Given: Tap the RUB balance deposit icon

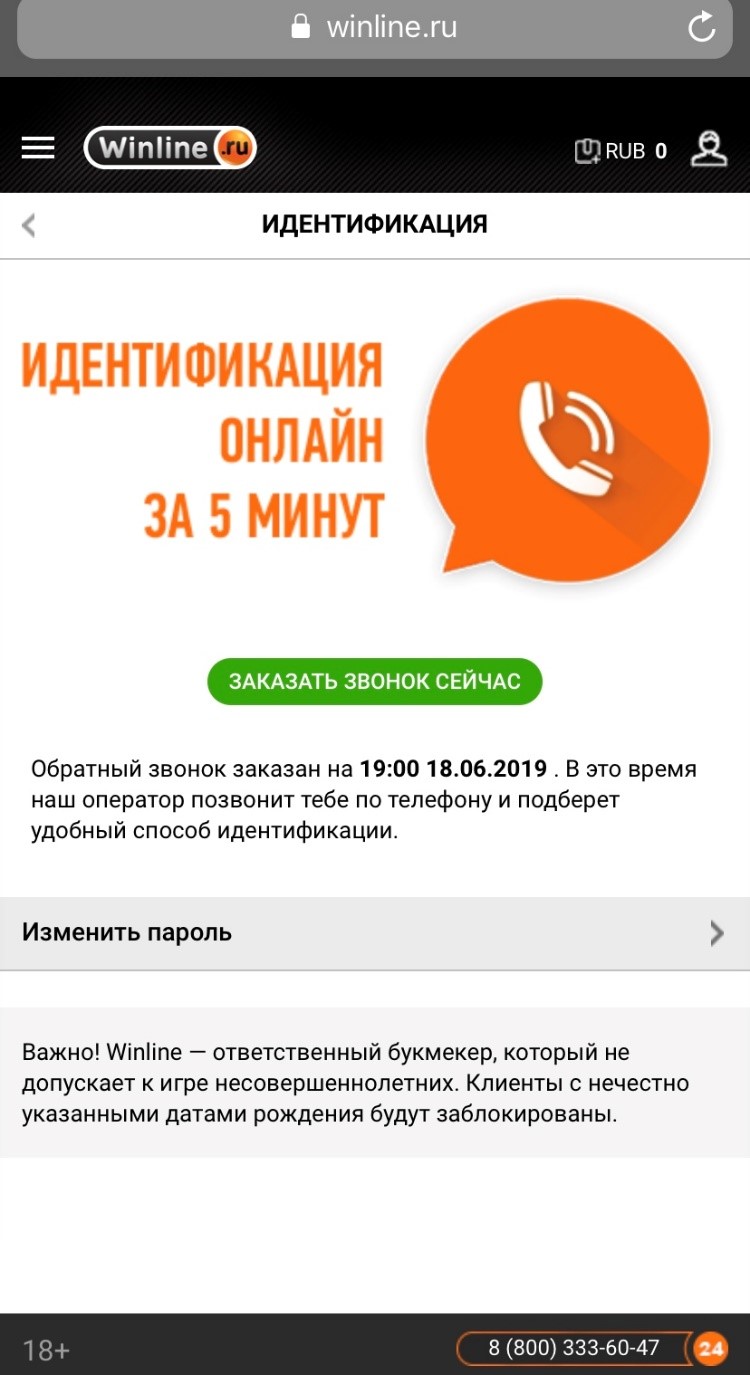Looking at the screenshot, I should tap(587, 151).
